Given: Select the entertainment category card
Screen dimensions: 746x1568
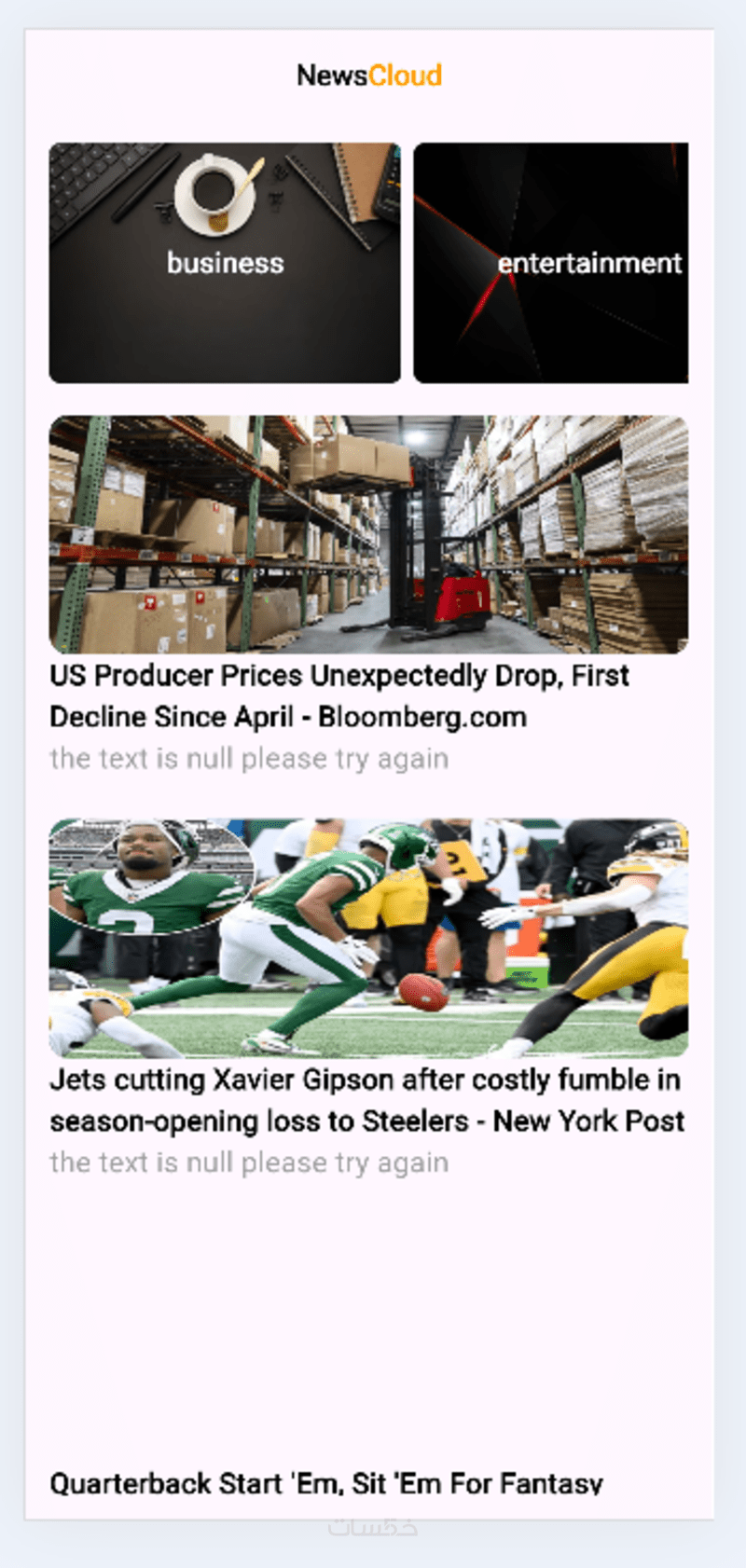Looking at the screenshot, I should (x=551, y=262).
